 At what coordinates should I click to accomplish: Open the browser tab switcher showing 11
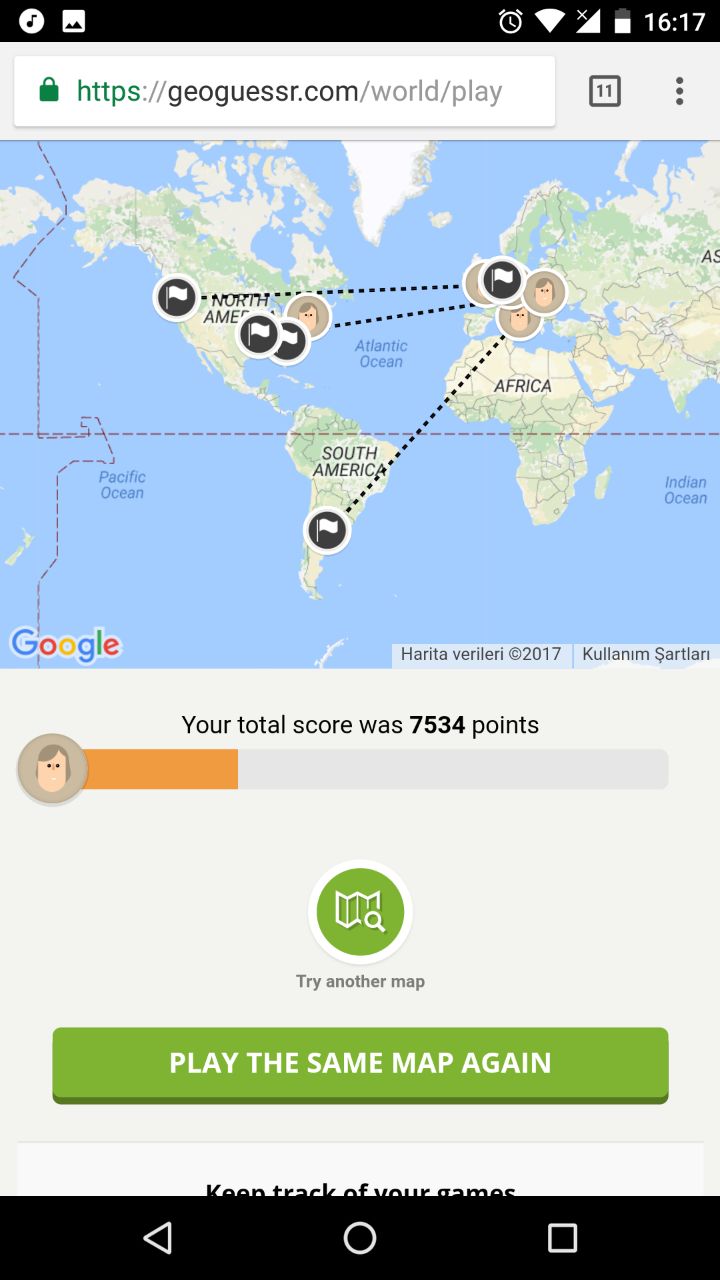coord(604,91)
